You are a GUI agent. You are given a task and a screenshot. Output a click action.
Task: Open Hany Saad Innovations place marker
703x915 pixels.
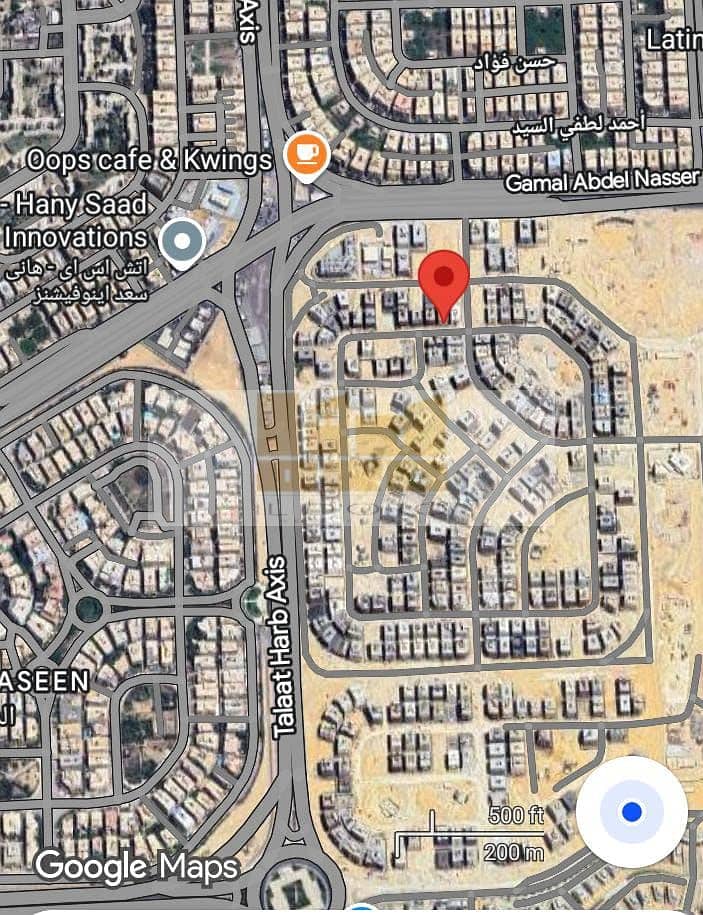coord(183,241)
